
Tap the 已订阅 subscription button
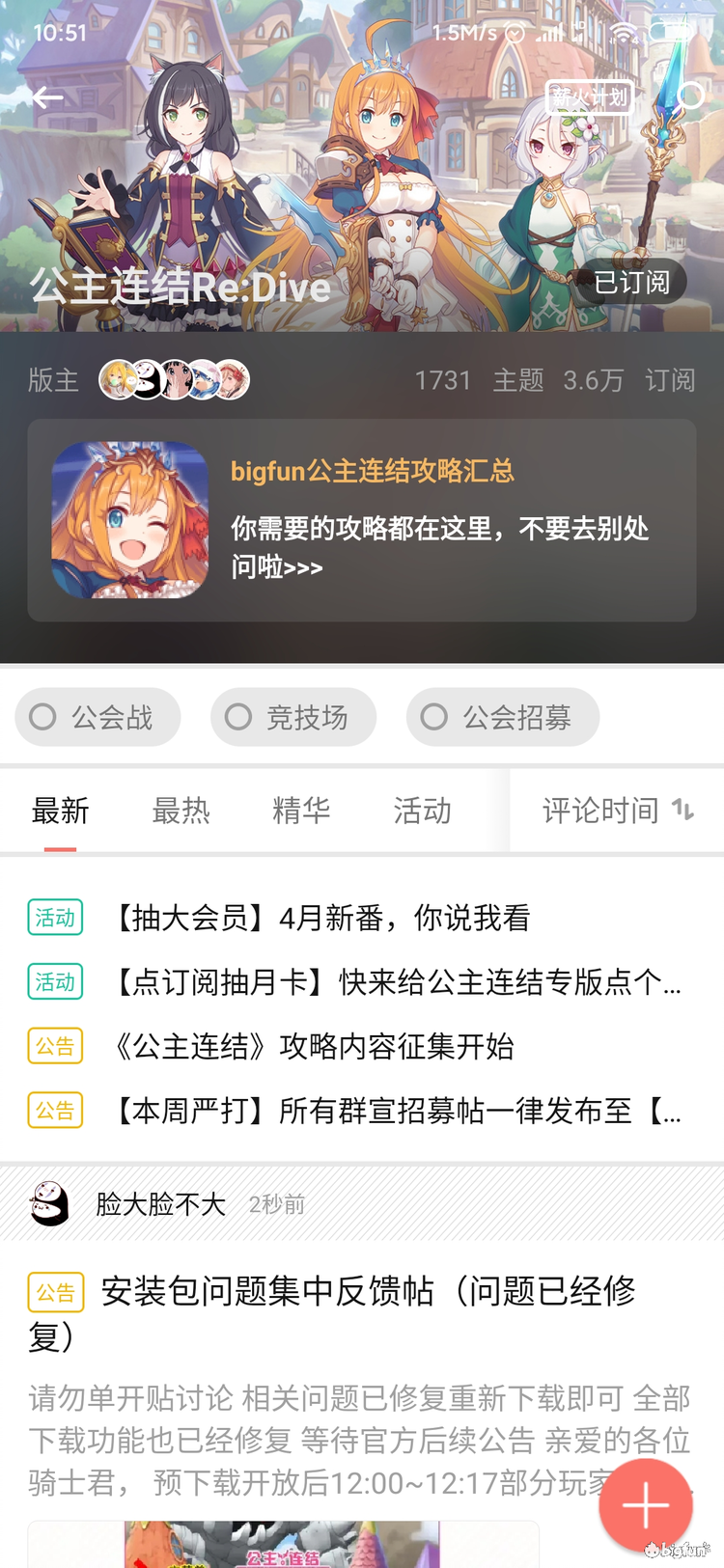tap(631, 282)
